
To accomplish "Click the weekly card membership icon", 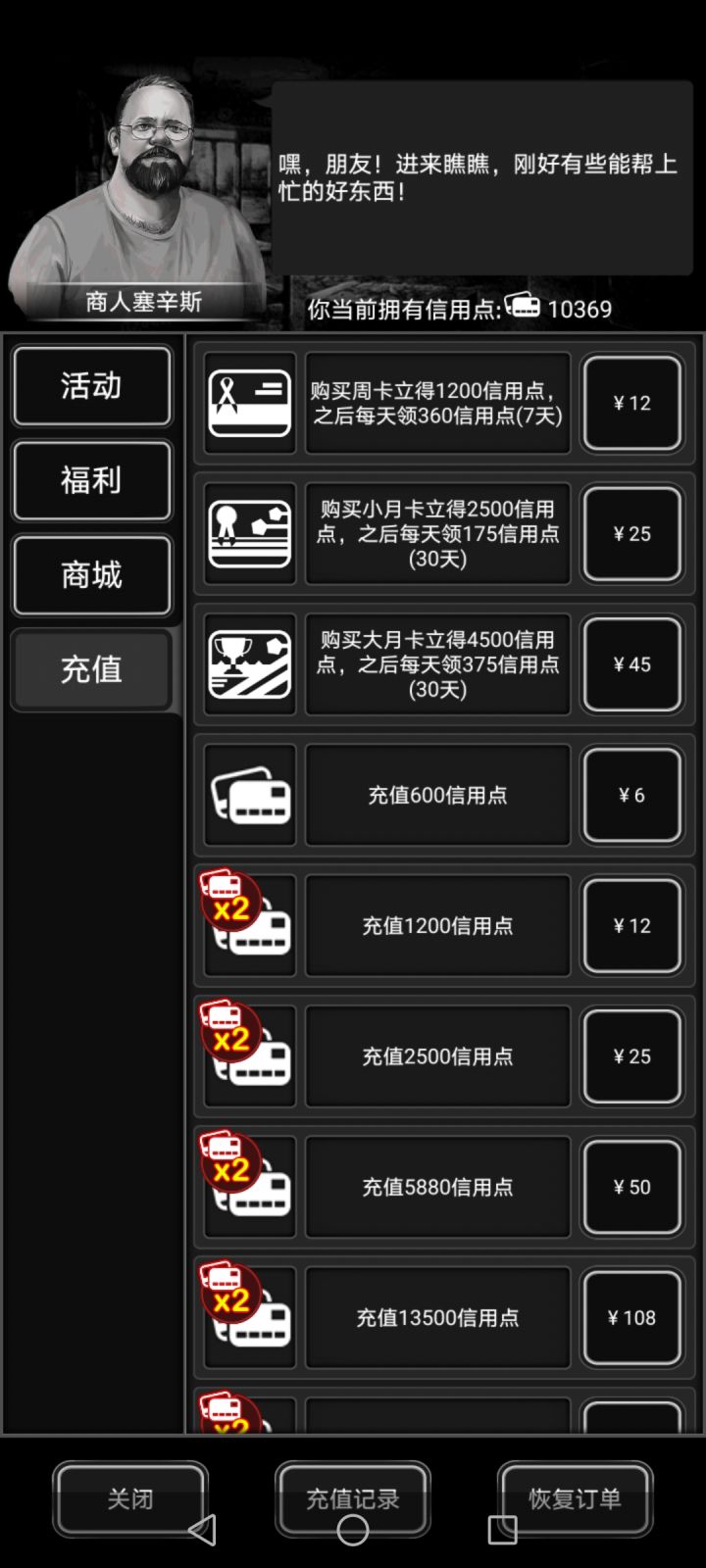I will click(x=248, y=403).
